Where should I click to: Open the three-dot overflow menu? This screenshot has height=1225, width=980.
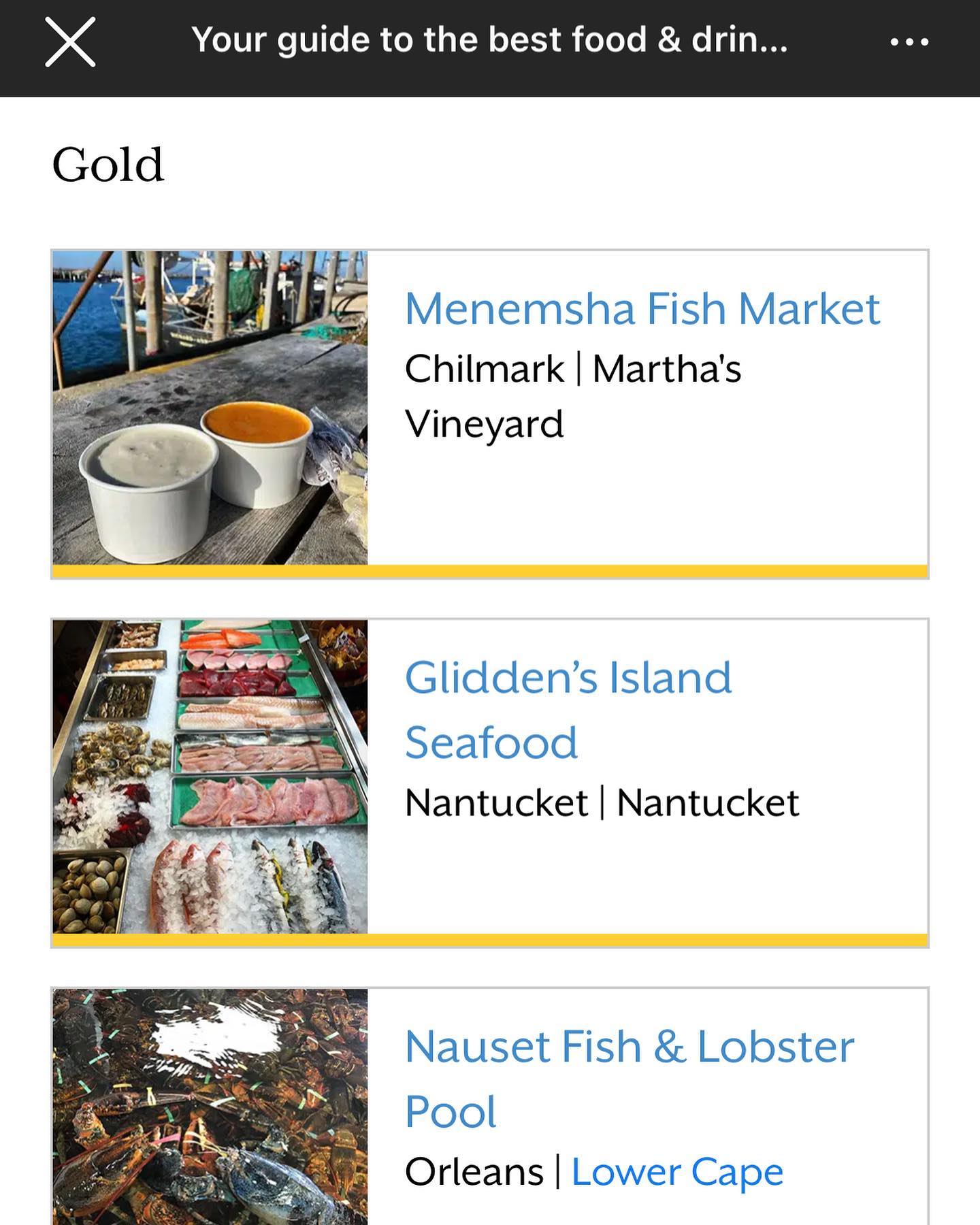(x=909, y=42)
